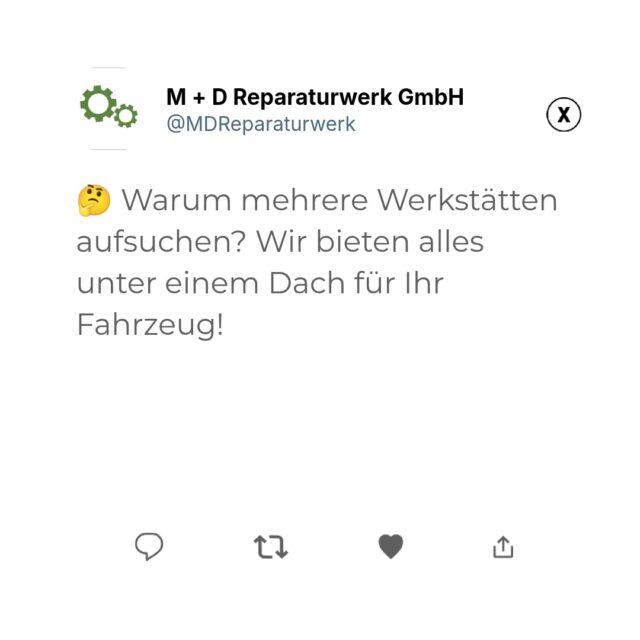Like the post with the heart icon
This screenshot has height=640, width=640.
tap(391, 547)
